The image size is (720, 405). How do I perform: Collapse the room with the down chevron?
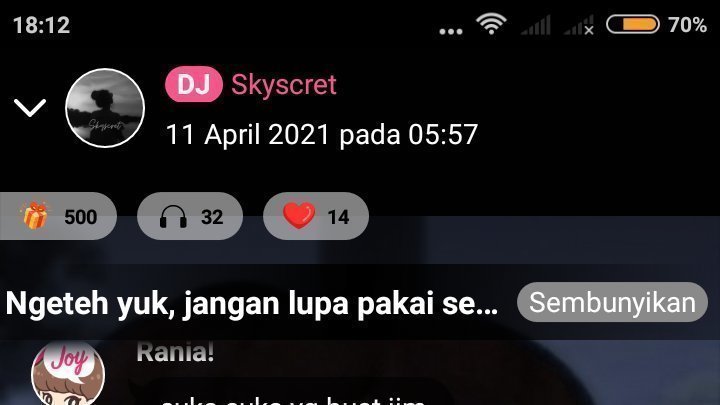[31, 107]
